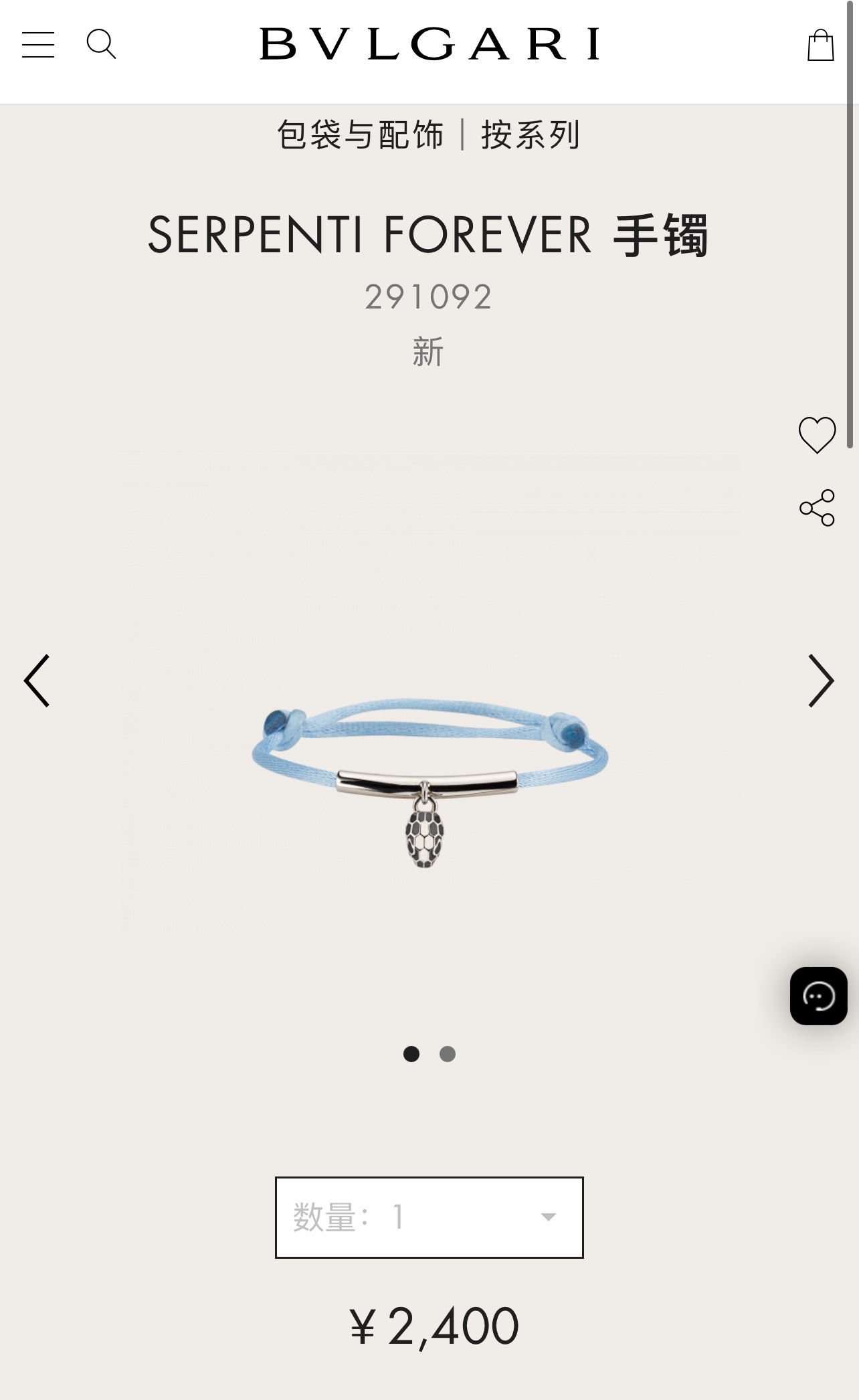Screen dimensions: 859x1400
Task: Show previous product image
Action: [x=37, y=681]
